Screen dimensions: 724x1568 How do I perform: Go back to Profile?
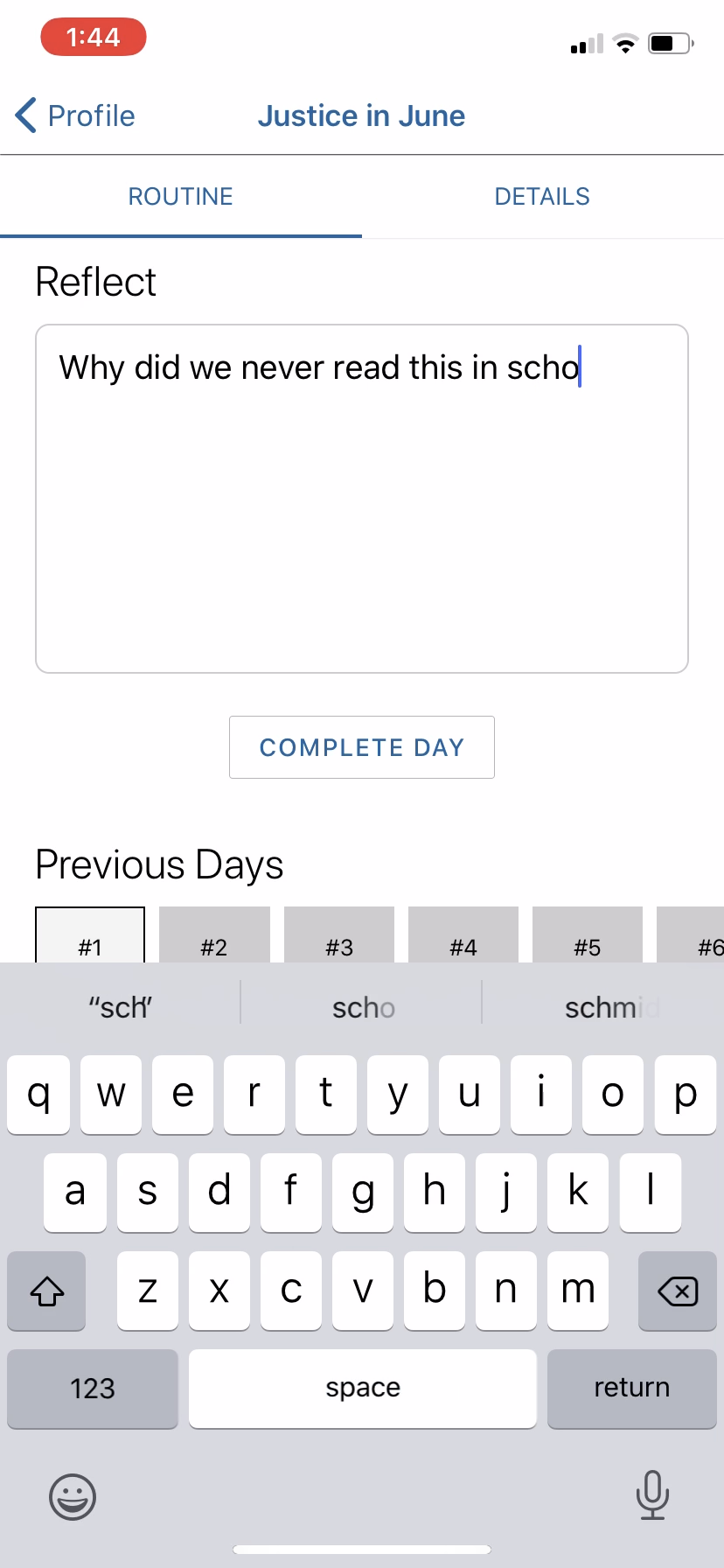pyautogui.click(x=76, y=115)
